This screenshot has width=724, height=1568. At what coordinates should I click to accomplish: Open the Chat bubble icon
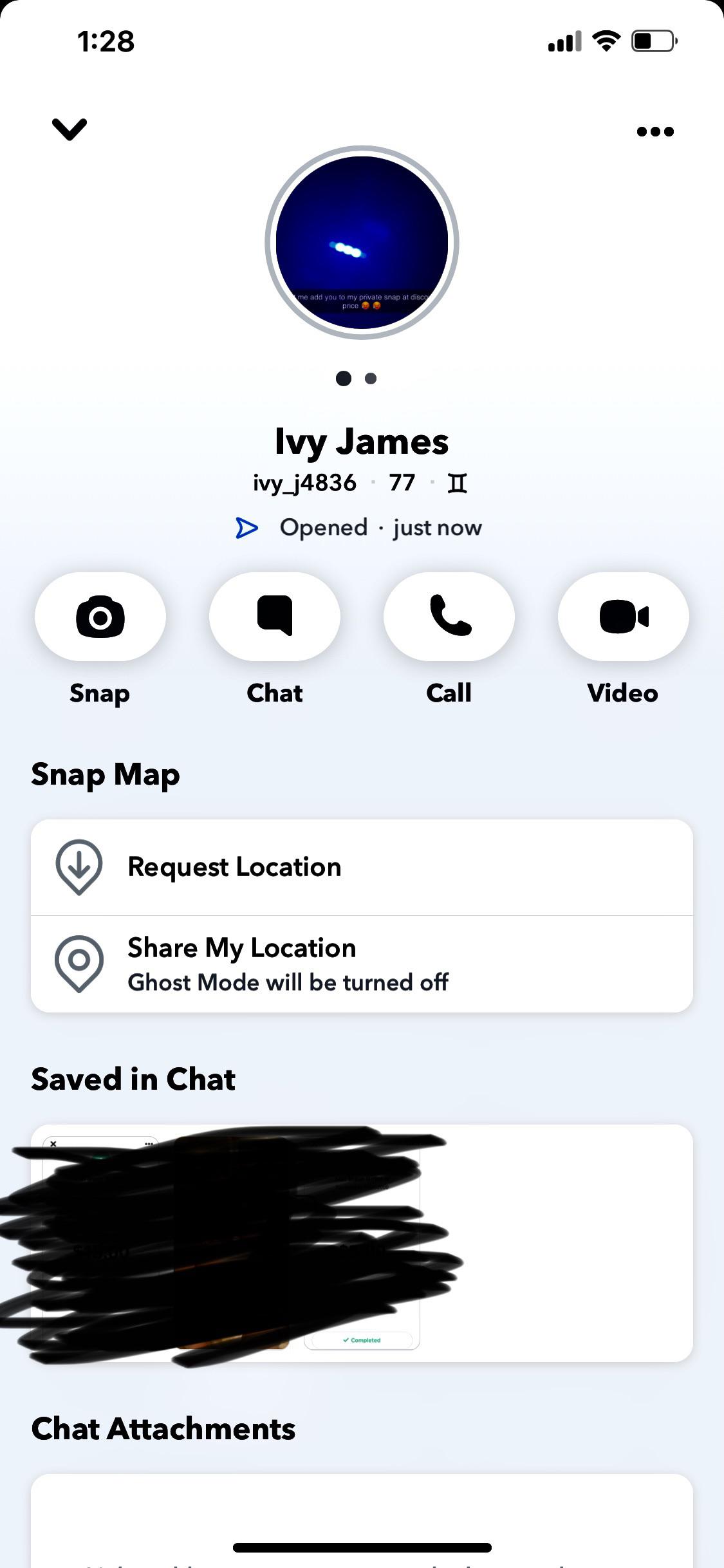coord(274,616)
